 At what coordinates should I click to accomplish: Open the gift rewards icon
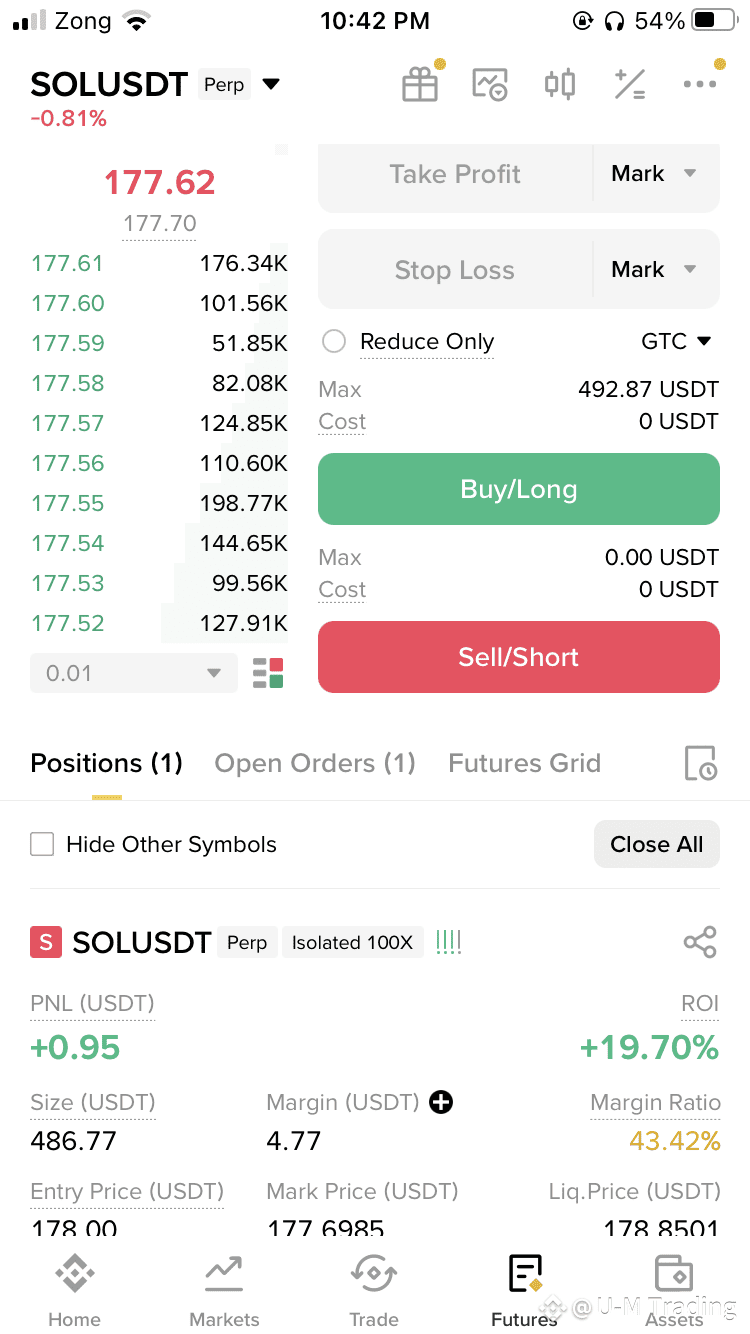point(421,84)
